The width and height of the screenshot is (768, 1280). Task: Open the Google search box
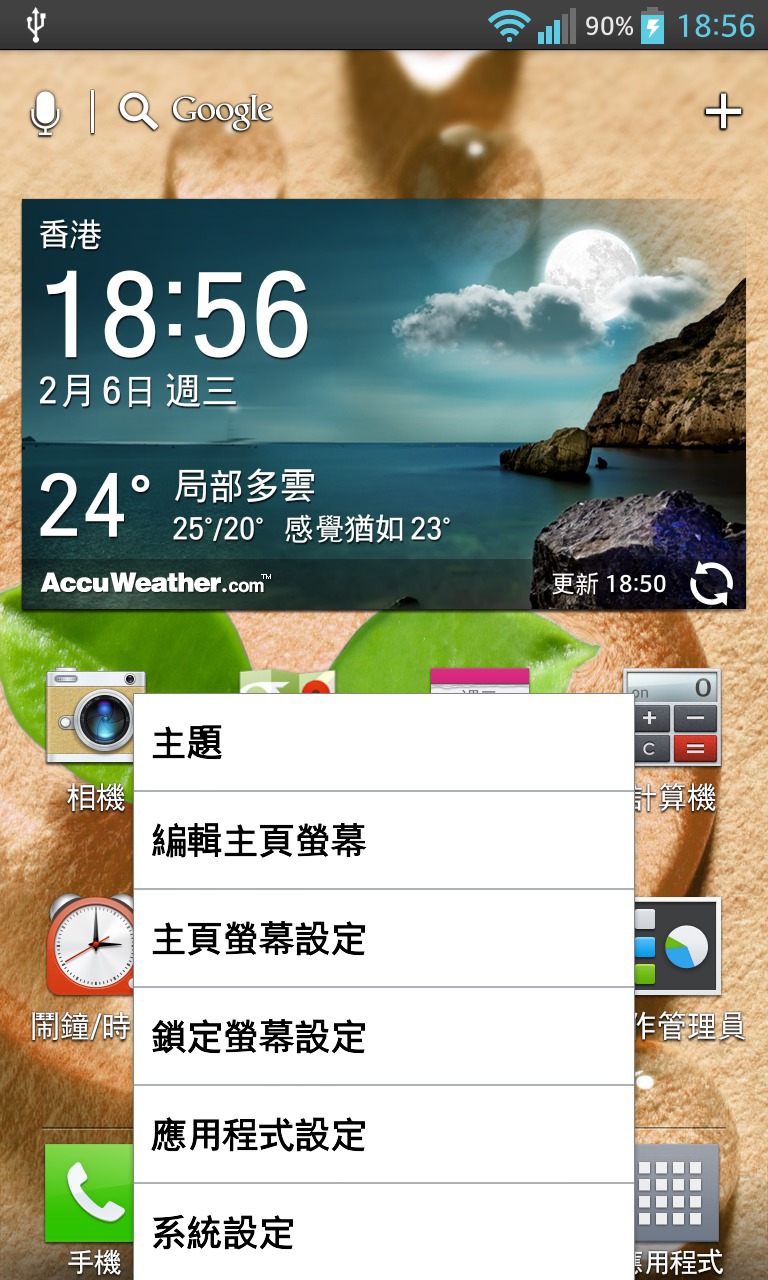(x=220, y=111)
